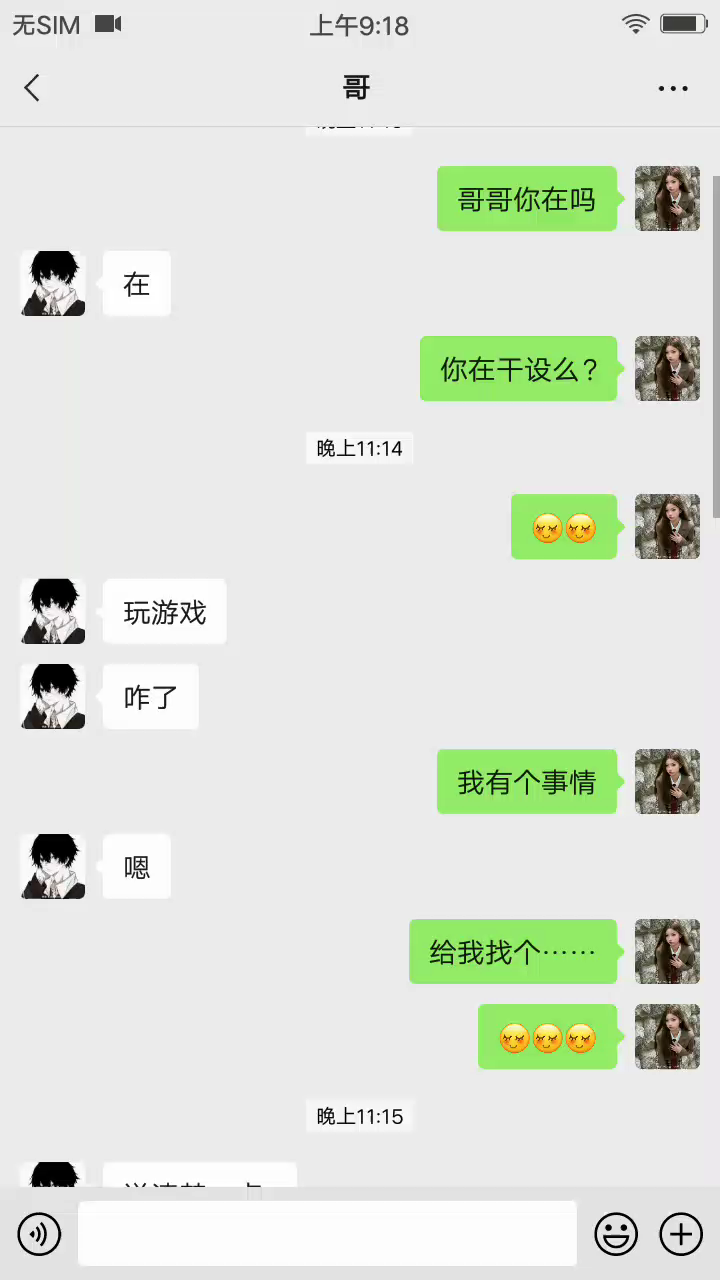Image resolution: width=720 pixels, height=1280 pixels.
Task: Go back from the 哥 chat
Action: click(x=32, y=88)
